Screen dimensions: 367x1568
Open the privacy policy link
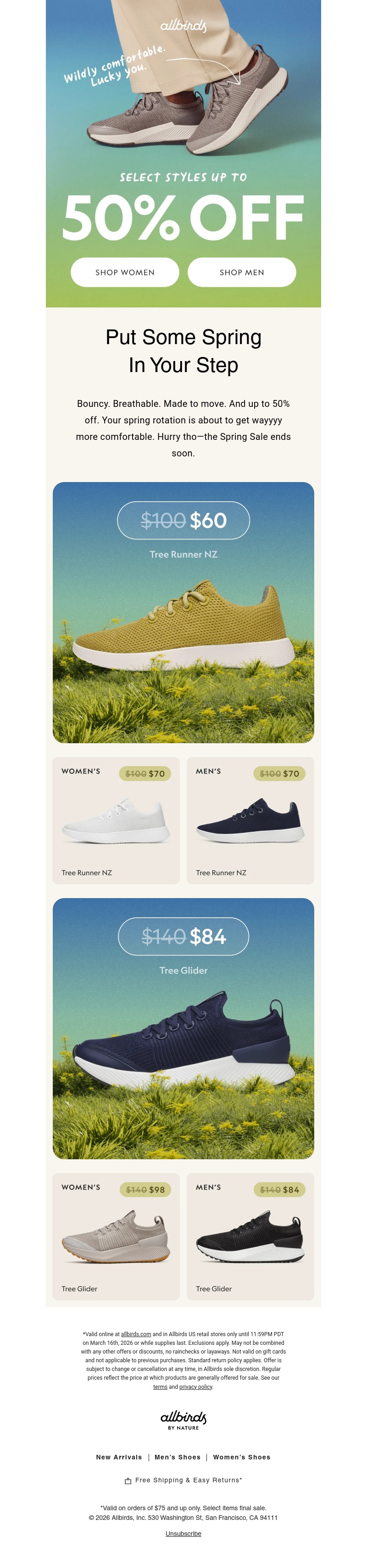coord(196,1387)
